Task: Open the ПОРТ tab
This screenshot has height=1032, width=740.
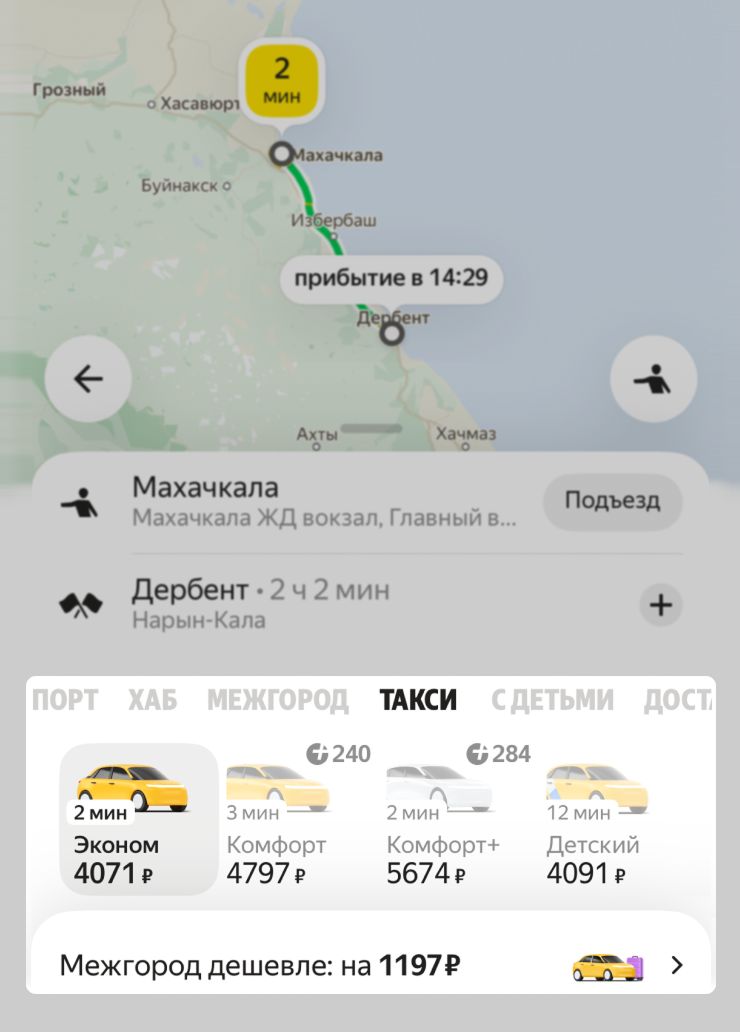Action: click(66, 700)
